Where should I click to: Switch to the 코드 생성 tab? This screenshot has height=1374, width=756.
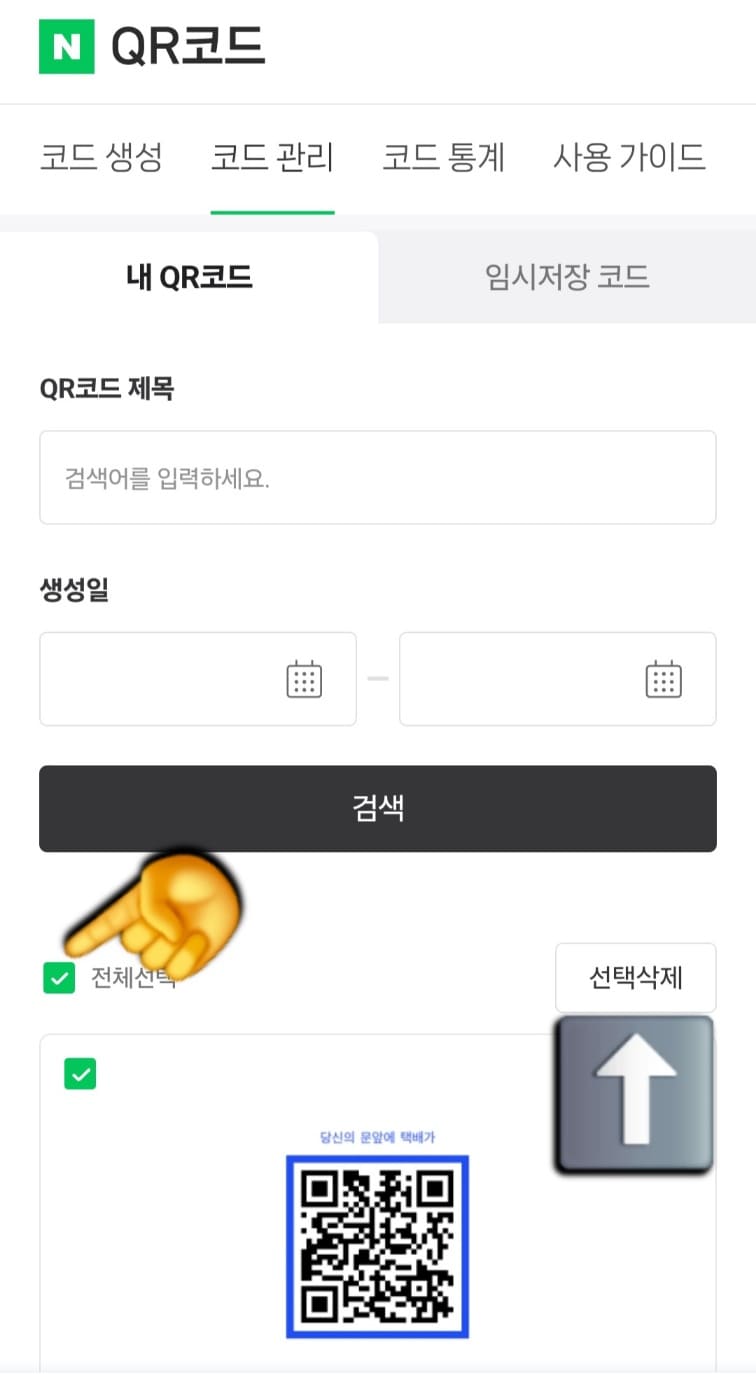pyautogui.click(x=100, y=158)
